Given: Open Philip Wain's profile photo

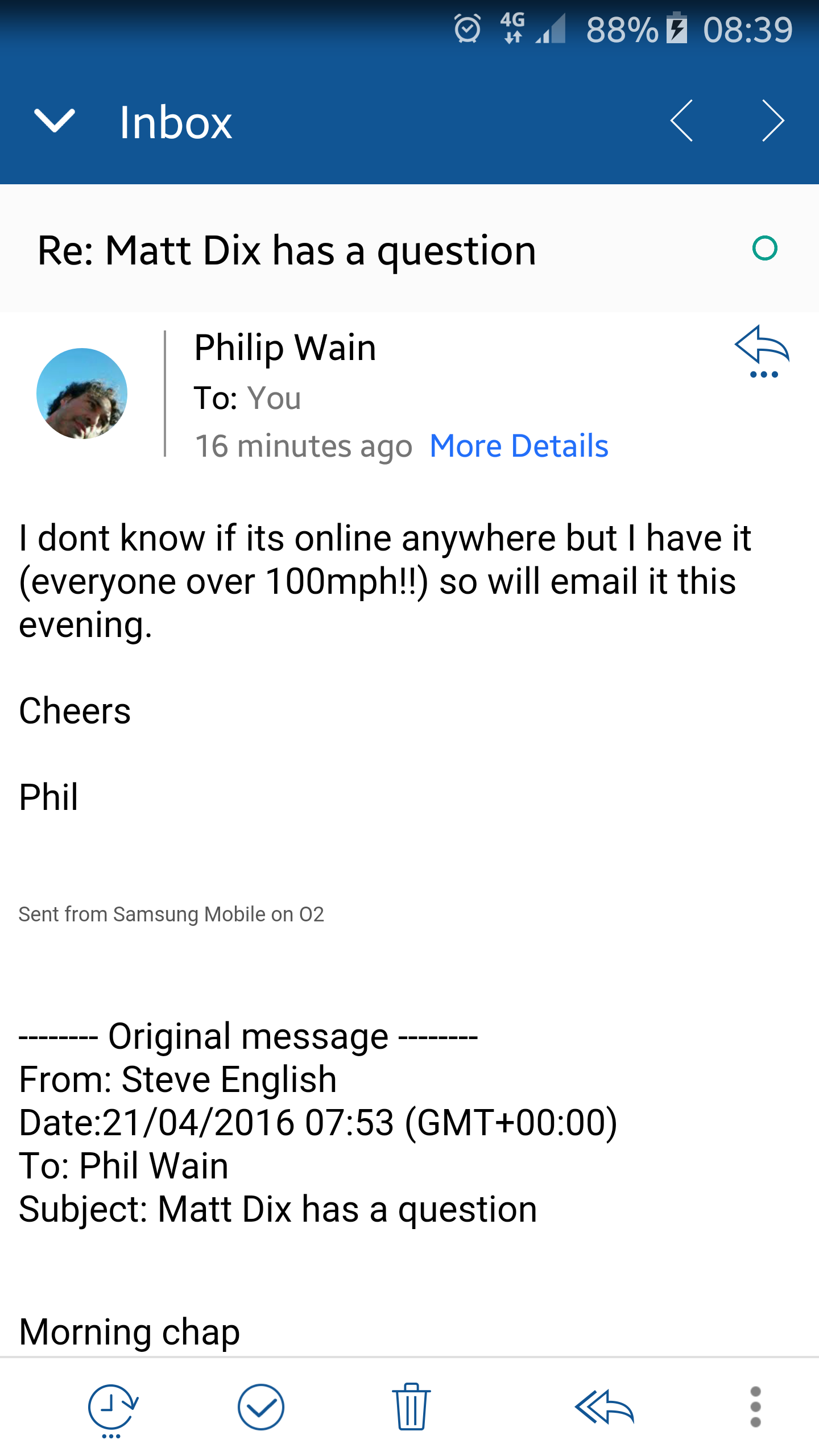Looking at the screenshot, I should [x=82, y=394].
